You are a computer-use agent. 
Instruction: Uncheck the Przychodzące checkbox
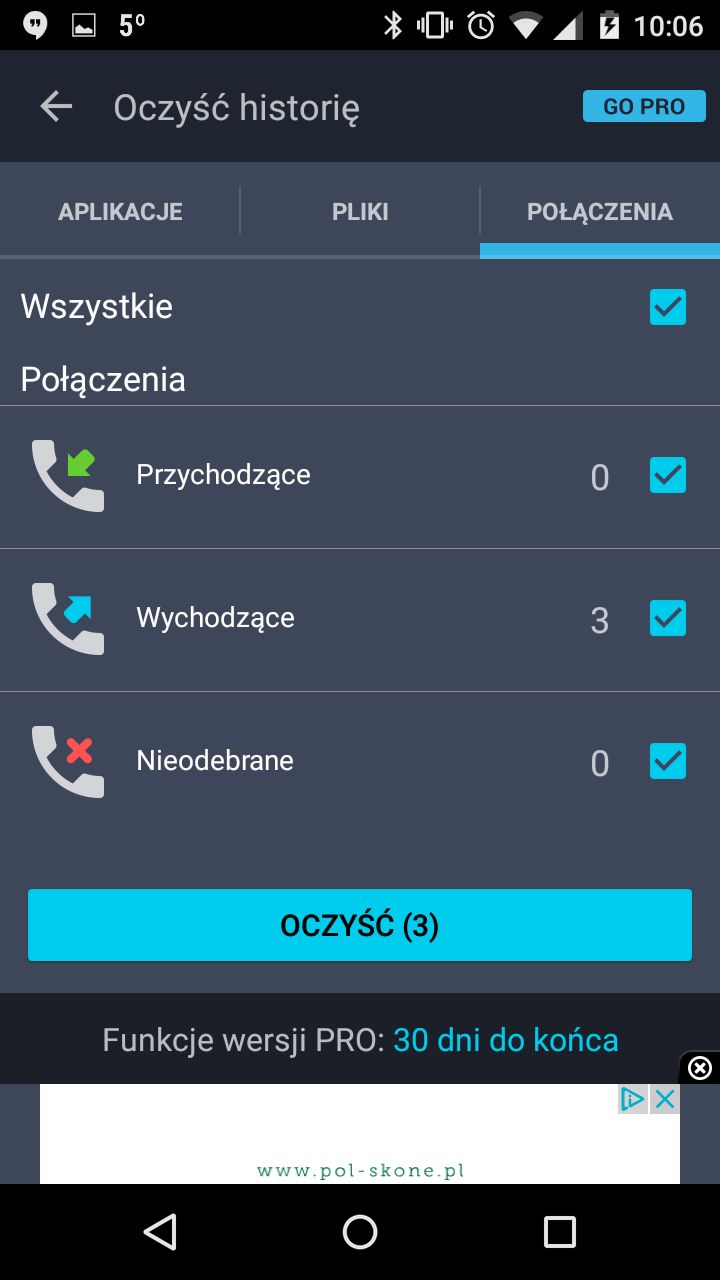tap(668, 475)
